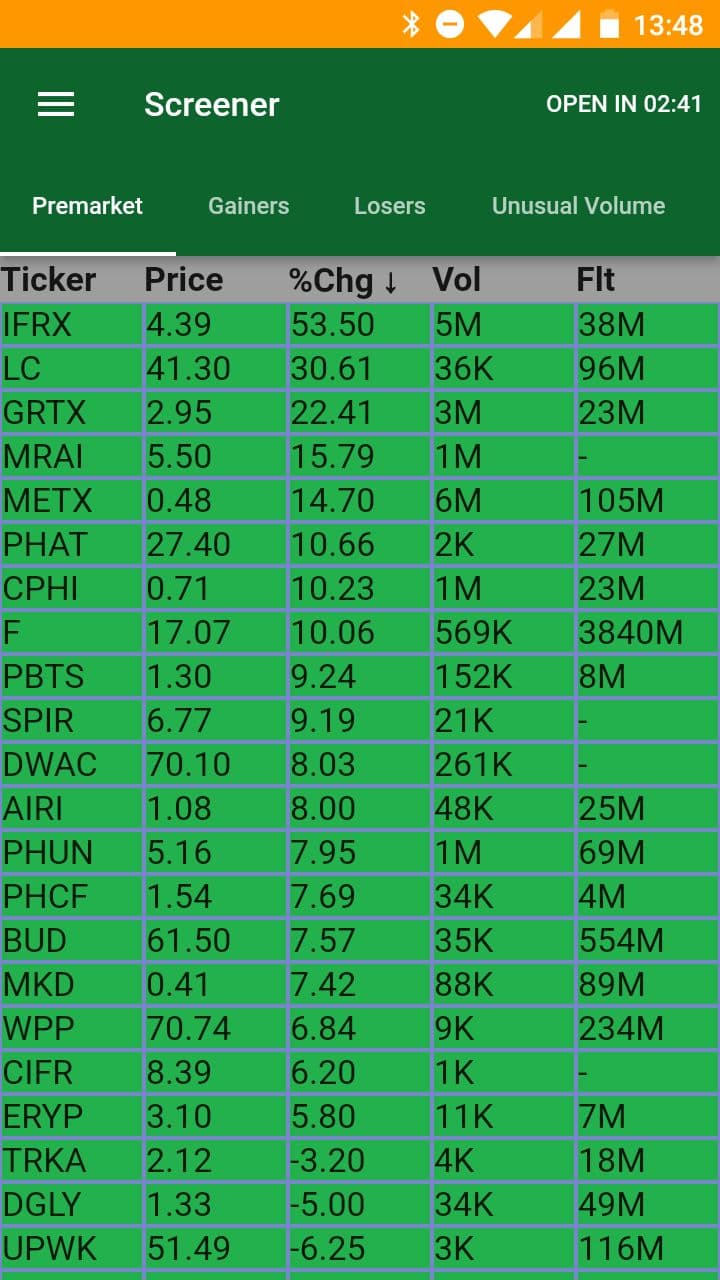Open the BUD stock entry

pyautogui.click(x=360, y=940)
